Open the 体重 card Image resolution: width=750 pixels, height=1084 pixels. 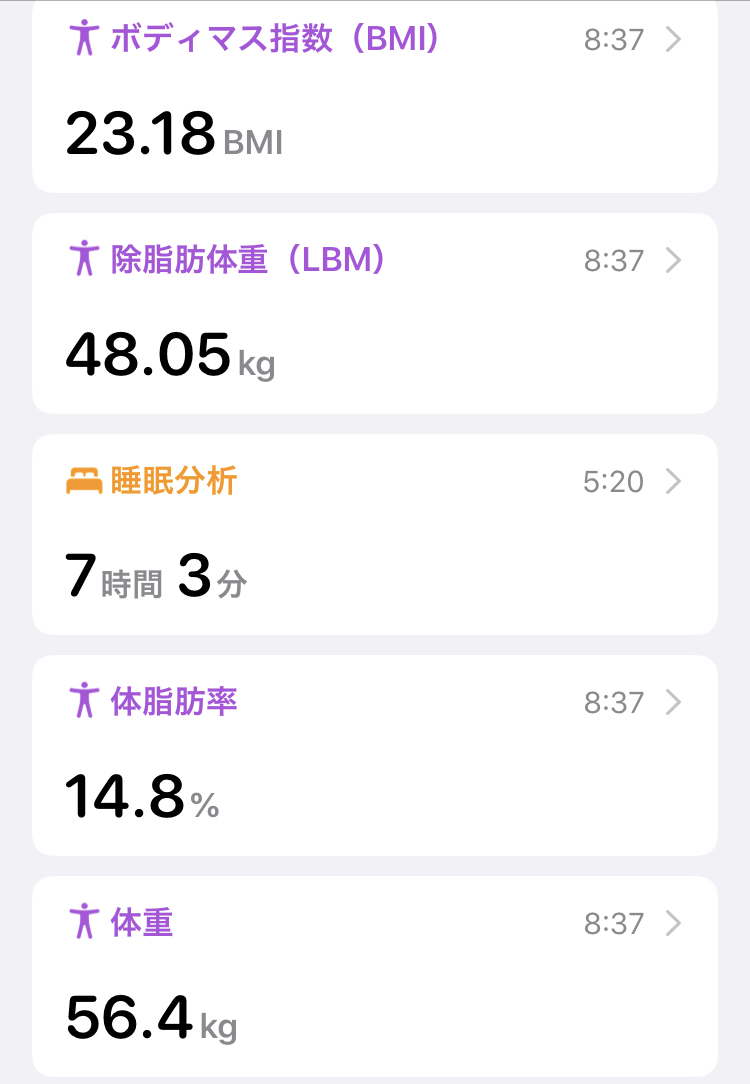[375, 976]
